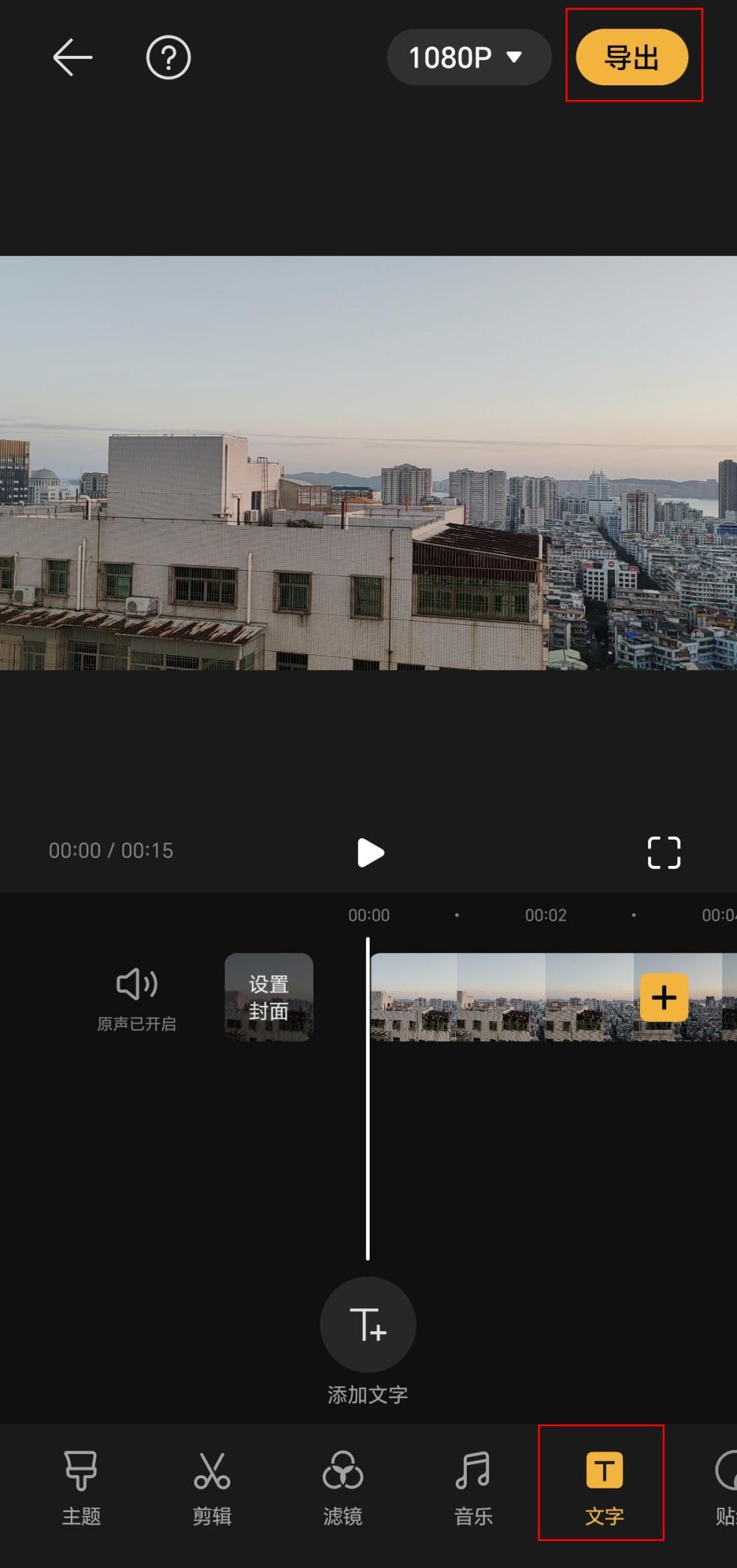Enter fullscreen preview mode
This screenshot has height=1568, width=737.
663,853
